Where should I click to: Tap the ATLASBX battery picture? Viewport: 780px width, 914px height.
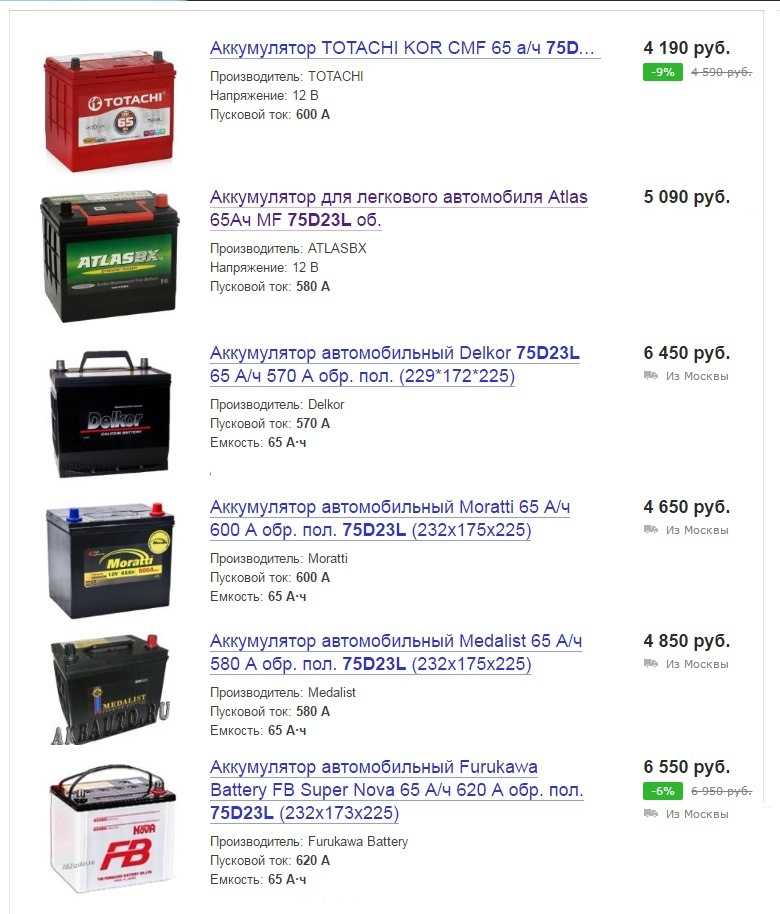[109, 257]
